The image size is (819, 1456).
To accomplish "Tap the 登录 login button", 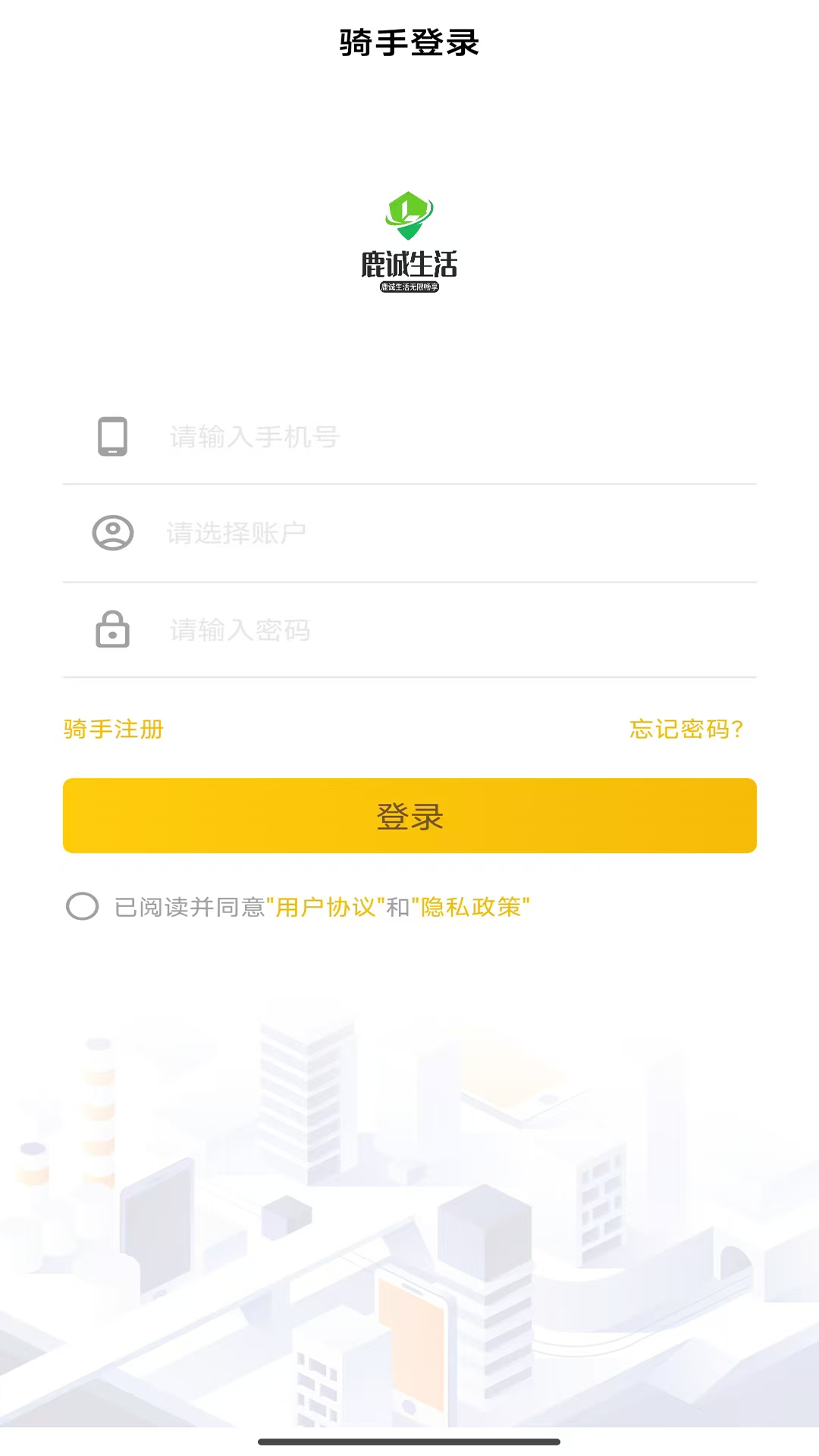I will 409,815.
